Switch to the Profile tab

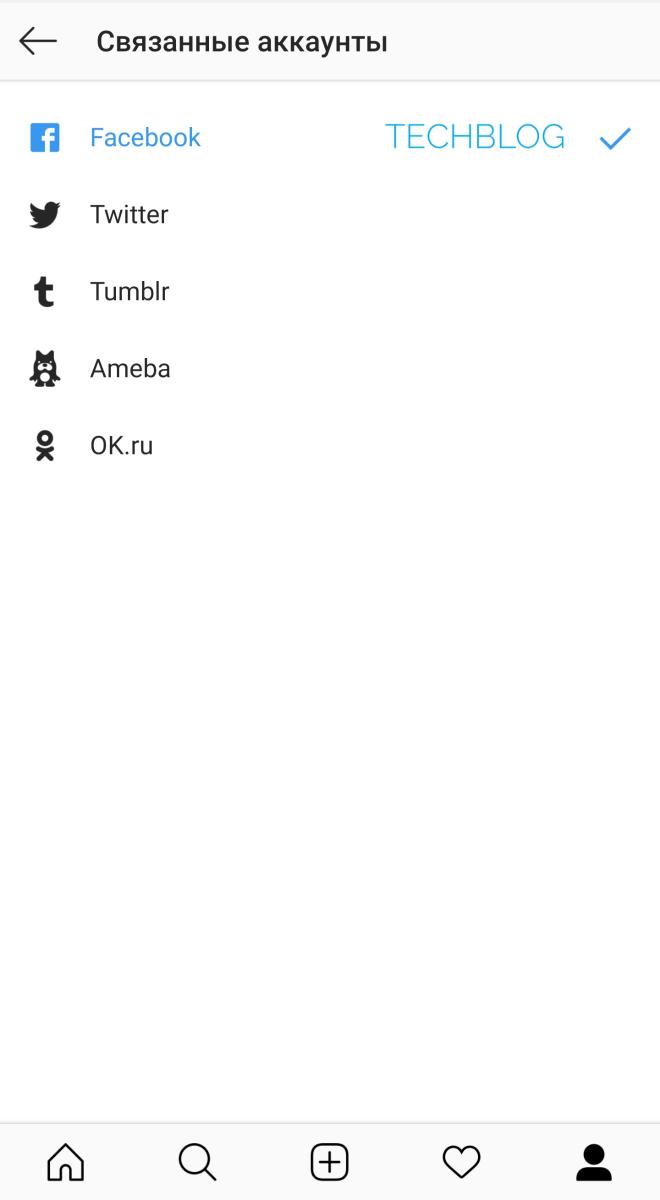coord(594,1162)
